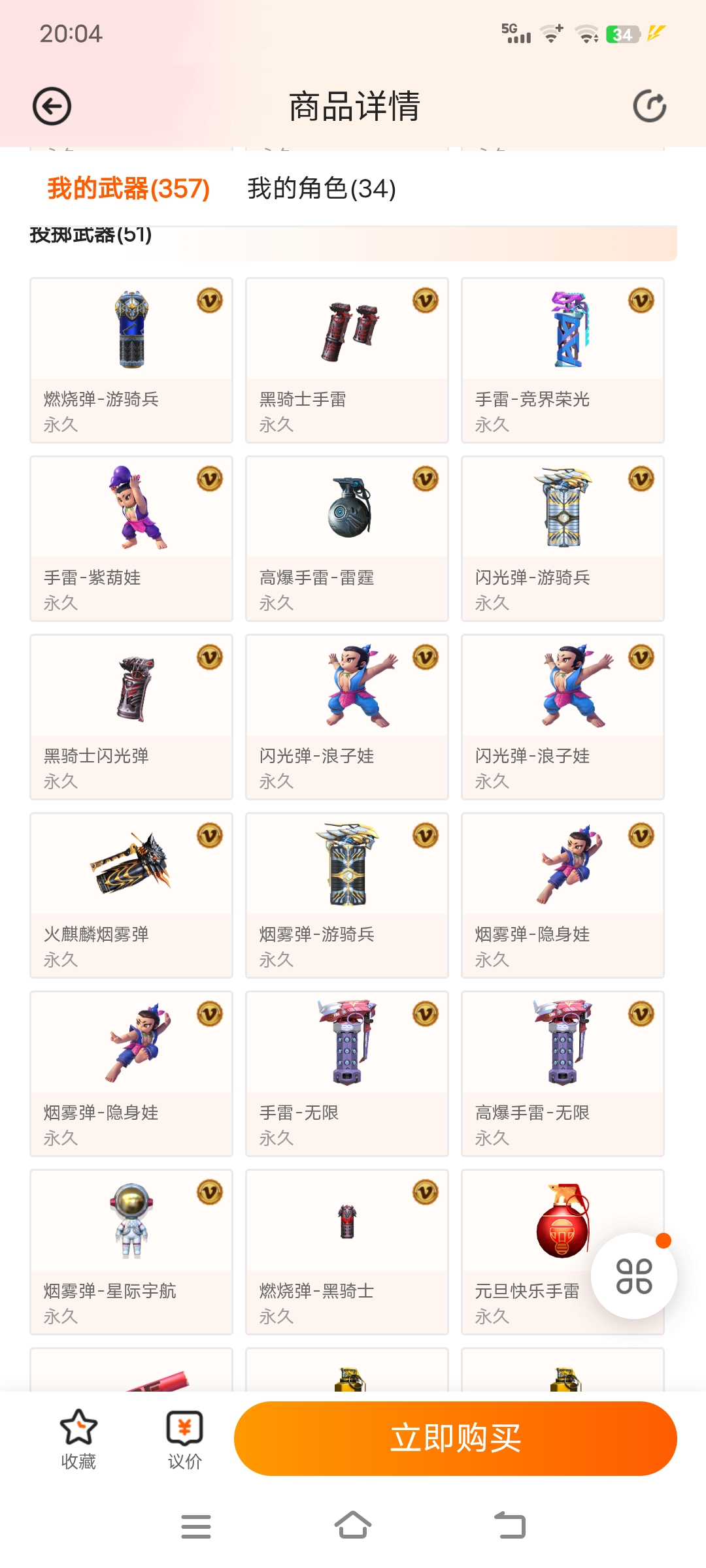
Task: Select the 黑骑士闪光弹 item
Action: (131, 717)
